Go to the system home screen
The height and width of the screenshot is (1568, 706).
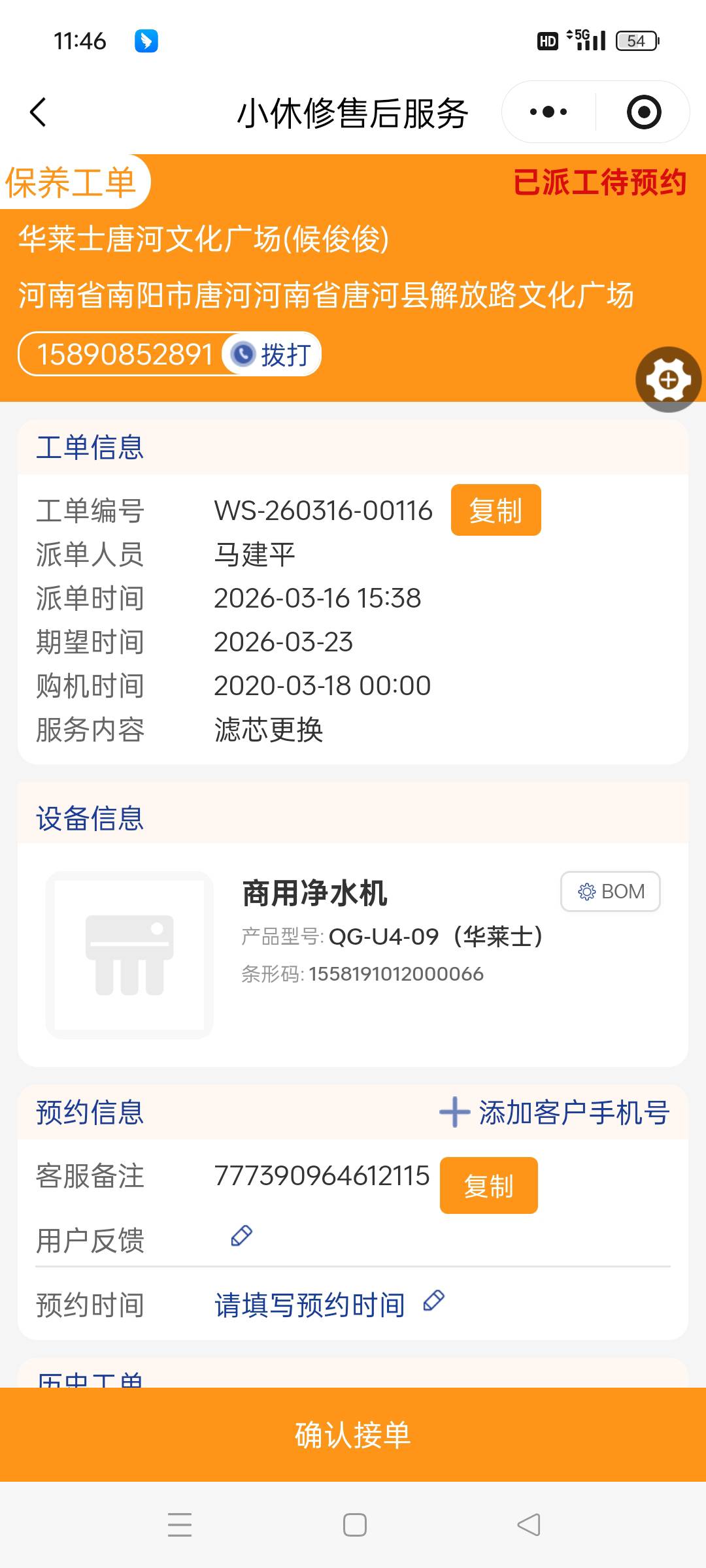click(355, 1525)
